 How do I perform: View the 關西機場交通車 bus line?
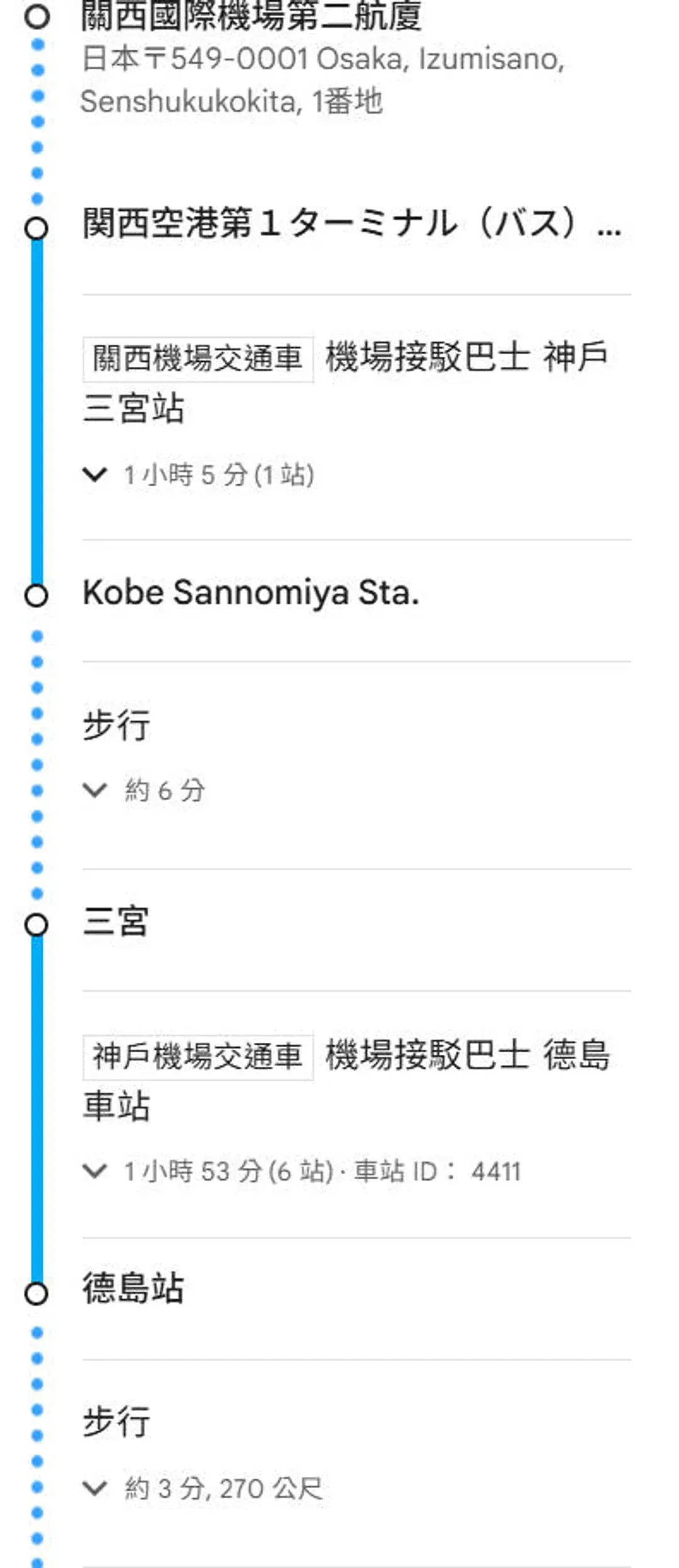pyautogui.click(x=198, y=359)
